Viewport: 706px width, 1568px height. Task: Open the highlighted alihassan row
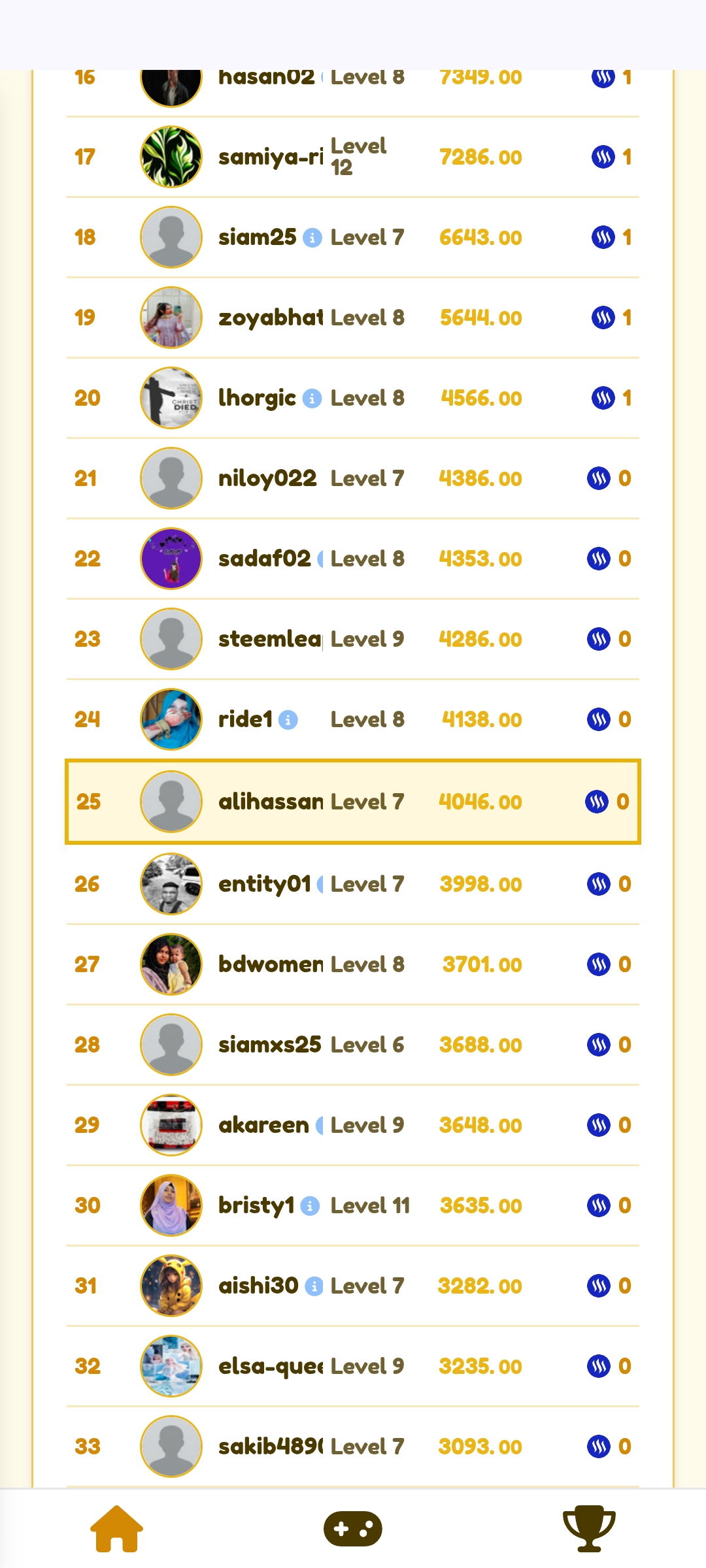353,802
